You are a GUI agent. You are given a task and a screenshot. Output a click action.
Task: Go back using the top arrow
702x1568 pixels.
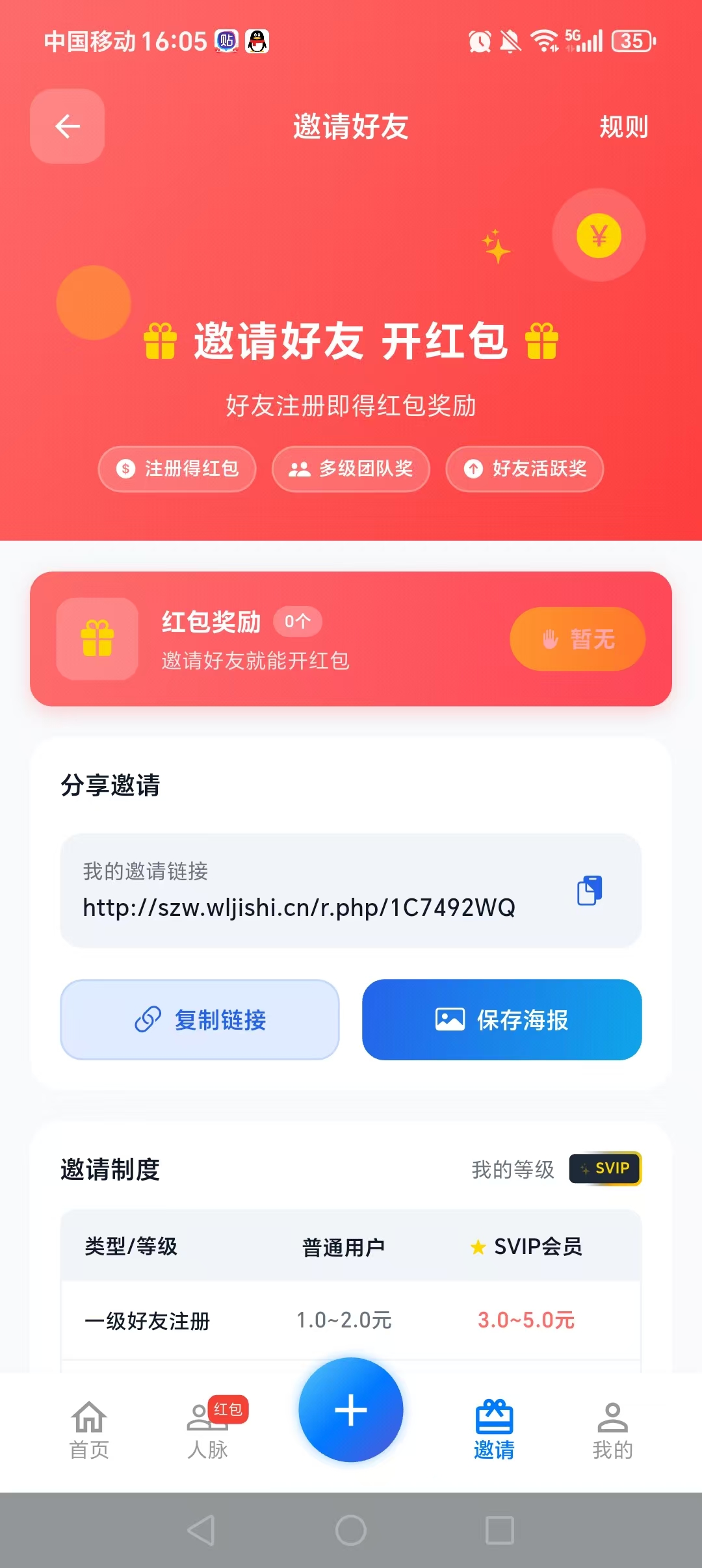click(x=68, y=126)
